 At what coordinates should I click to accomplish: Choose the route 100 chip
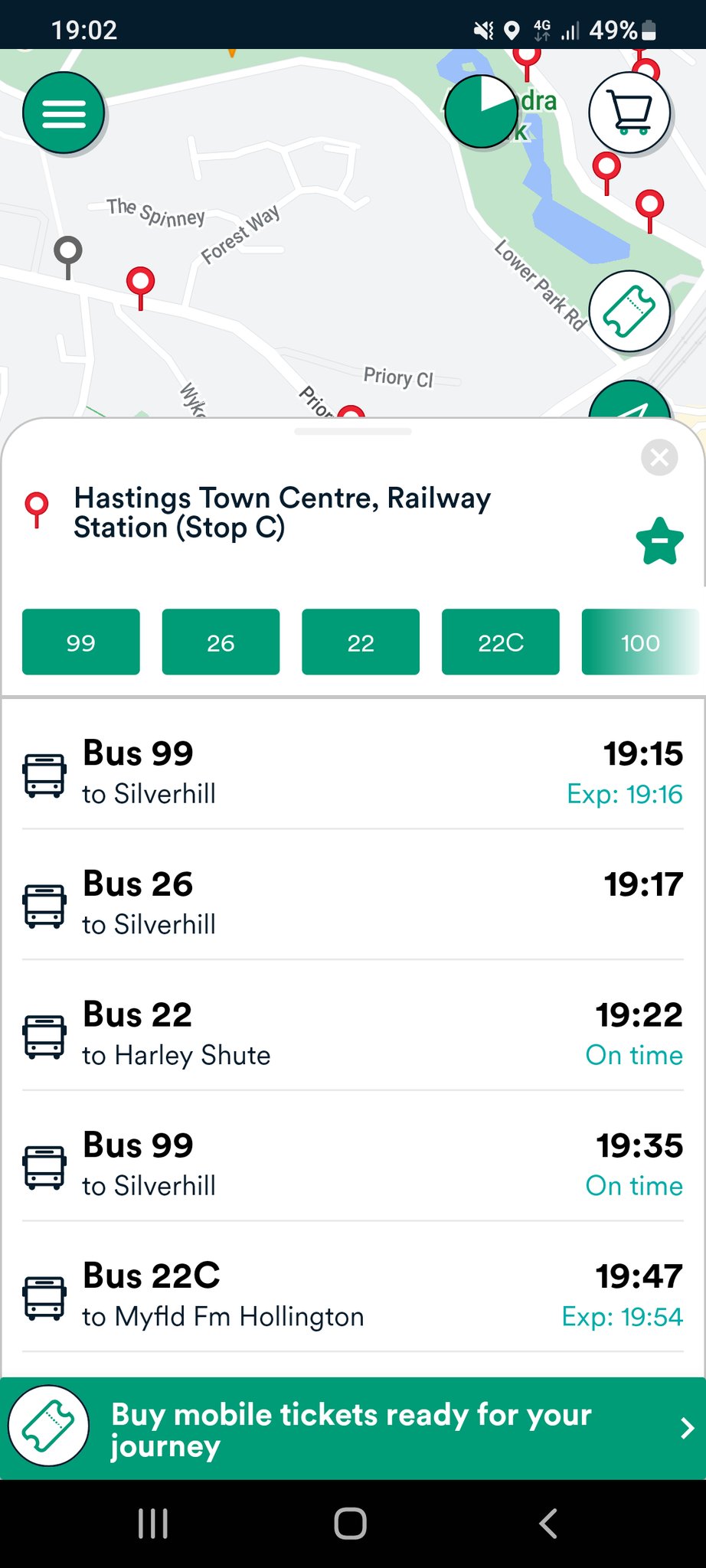tap(639, 642)
